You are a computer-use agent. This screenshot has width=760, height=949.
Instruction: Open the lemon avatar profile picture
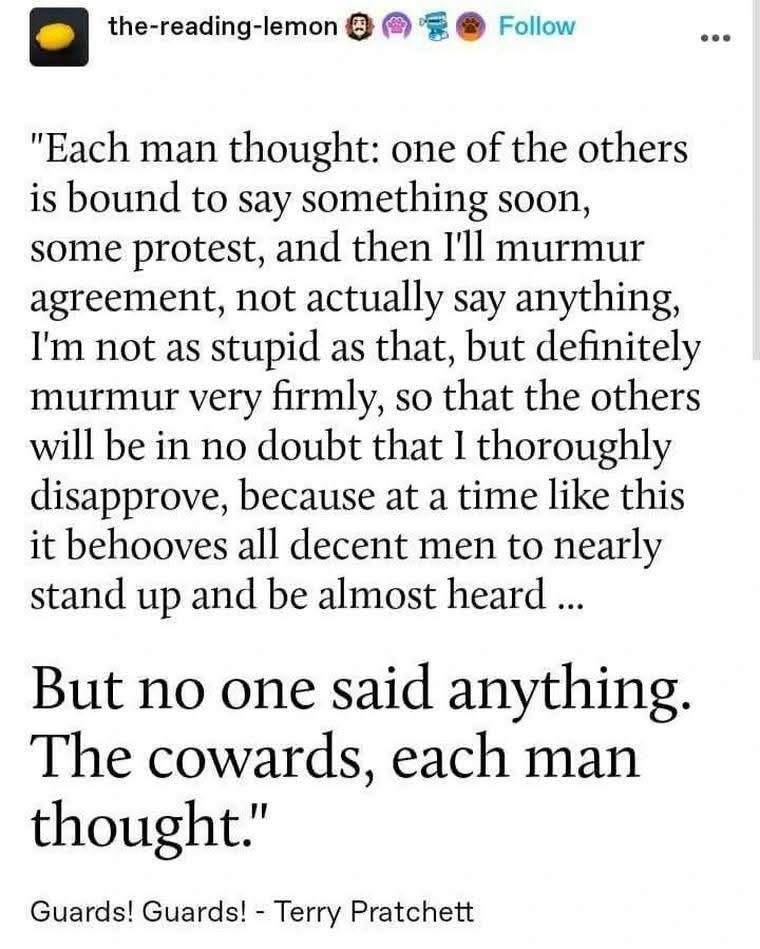click(59, 36)
